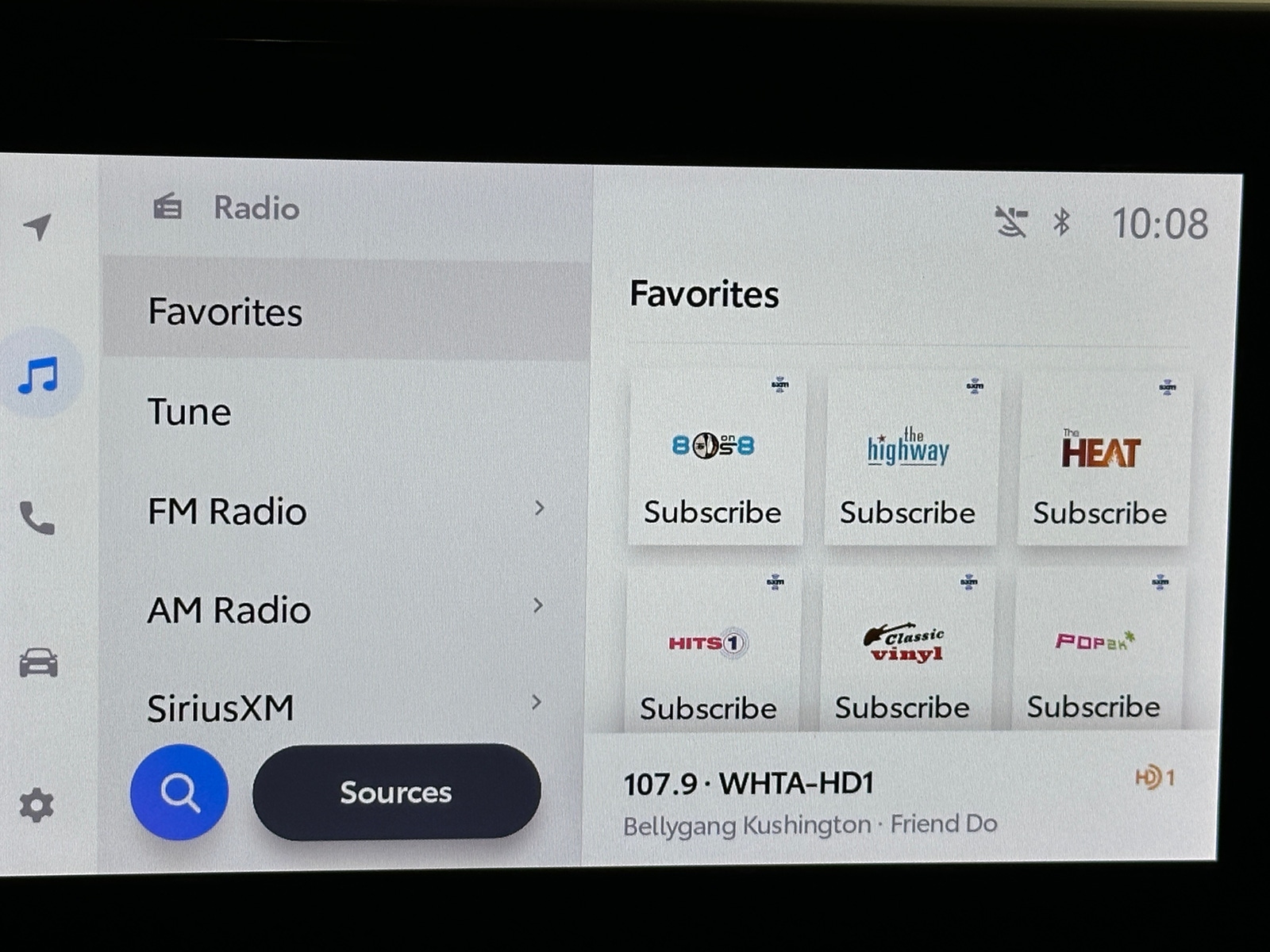Select the 80s on 8 favorite tile
Screen dimensions: 1270x952
714,462
